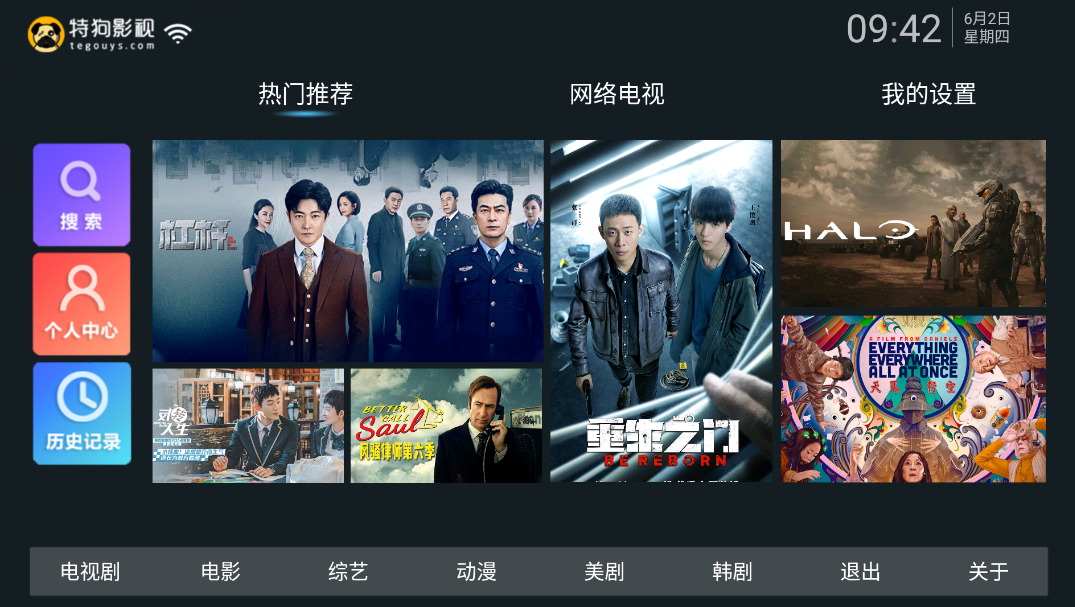This screenshot has height=607, width=1075.
Task: Open the large drama poster with officers
Action: pyautogui.click(x=348, y=251)
